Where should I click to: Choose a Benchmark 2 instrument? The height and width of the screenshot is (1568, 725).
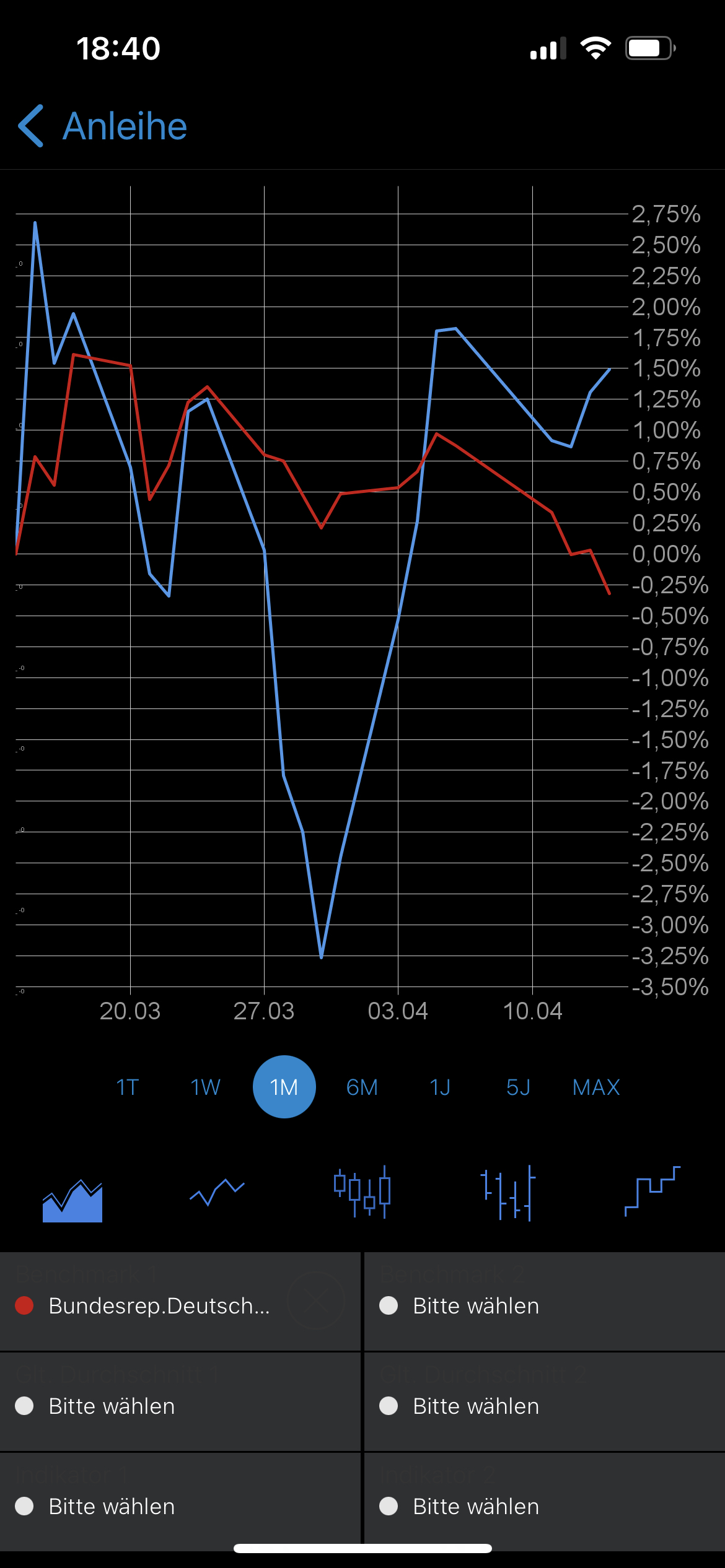pos(476,1305)
